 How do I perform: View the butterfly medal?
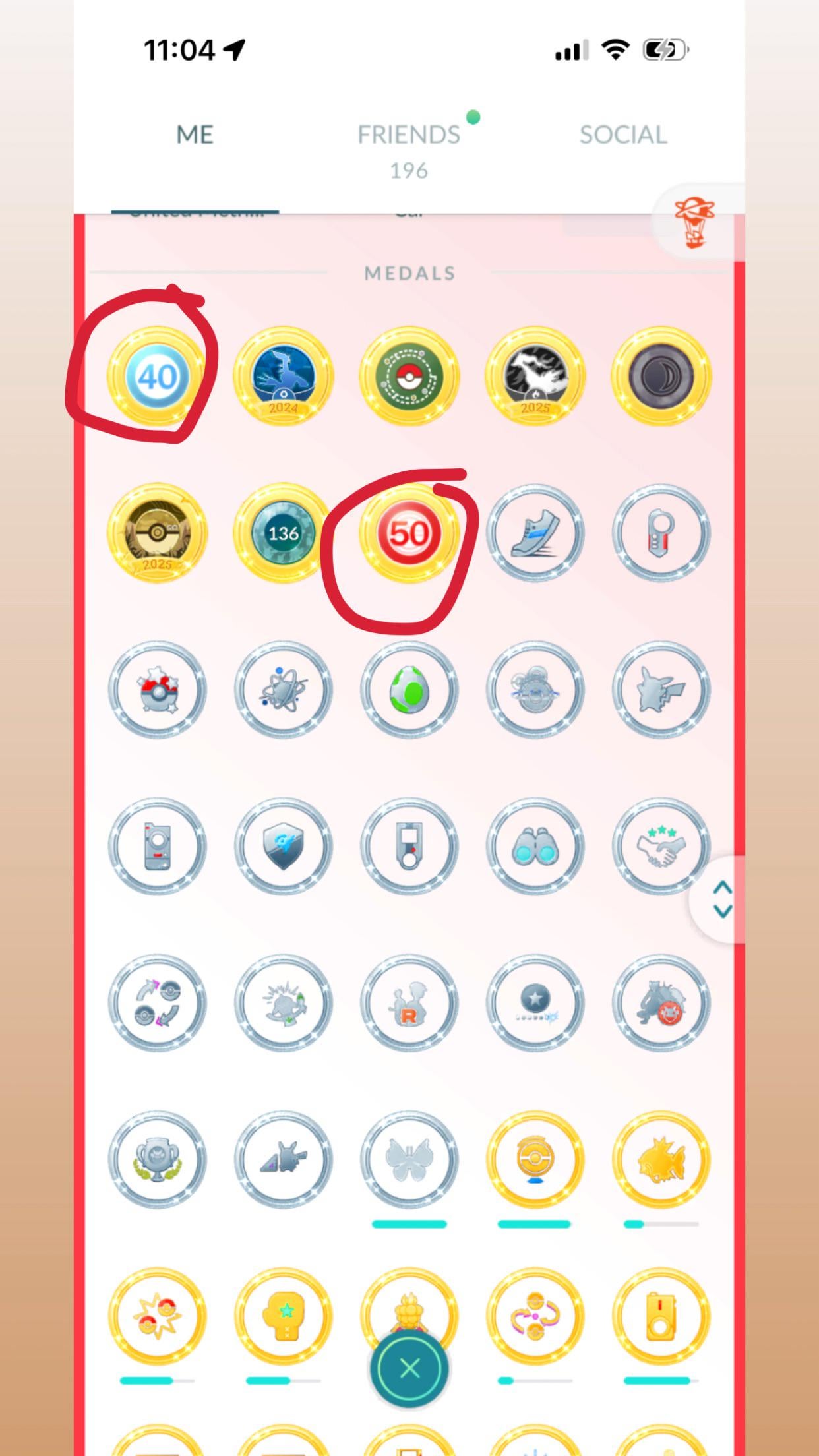409,1159
